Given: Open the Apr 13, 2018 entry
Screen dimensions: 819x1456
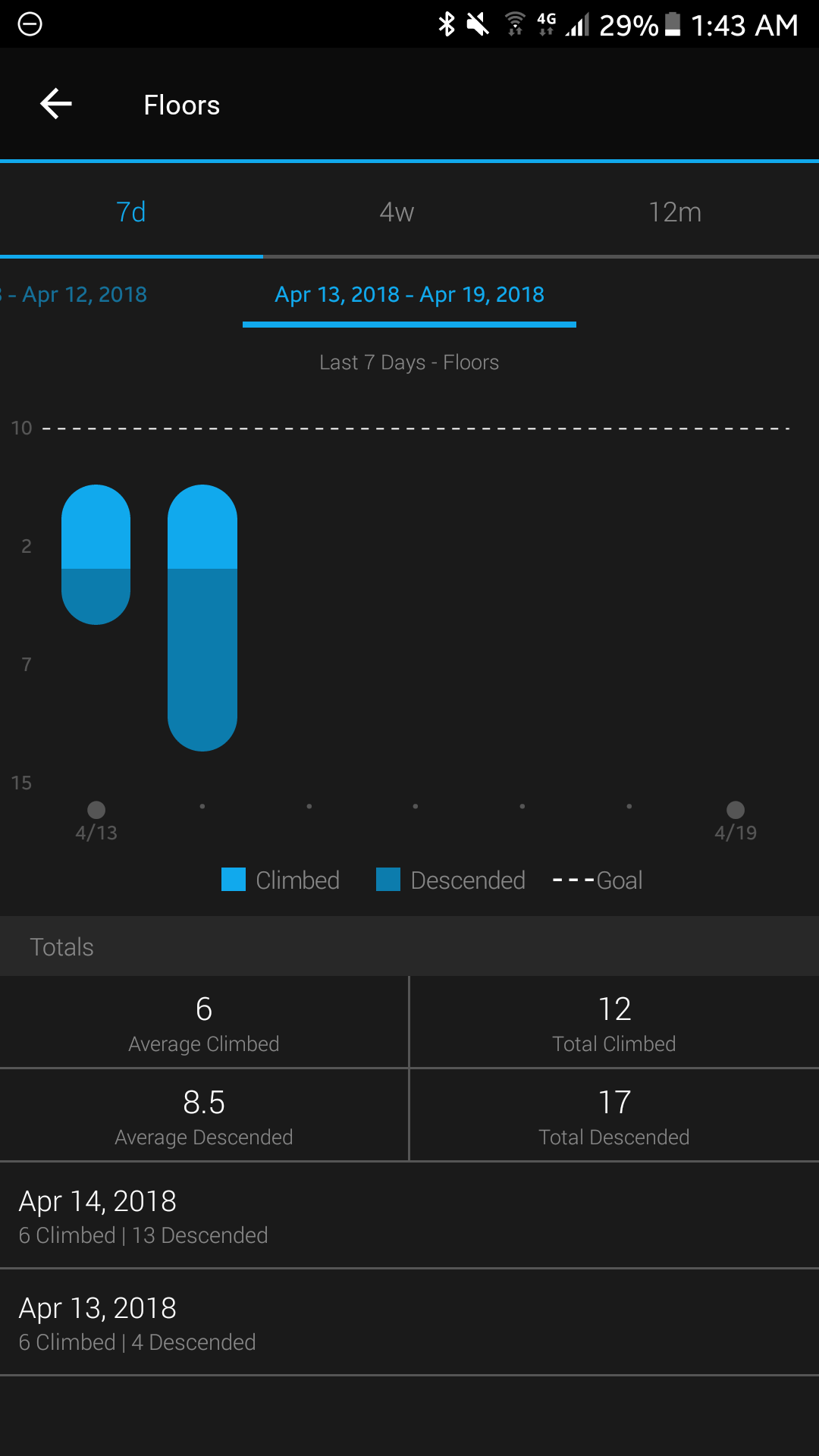Looking at the screenshot, I should 409,1322.
